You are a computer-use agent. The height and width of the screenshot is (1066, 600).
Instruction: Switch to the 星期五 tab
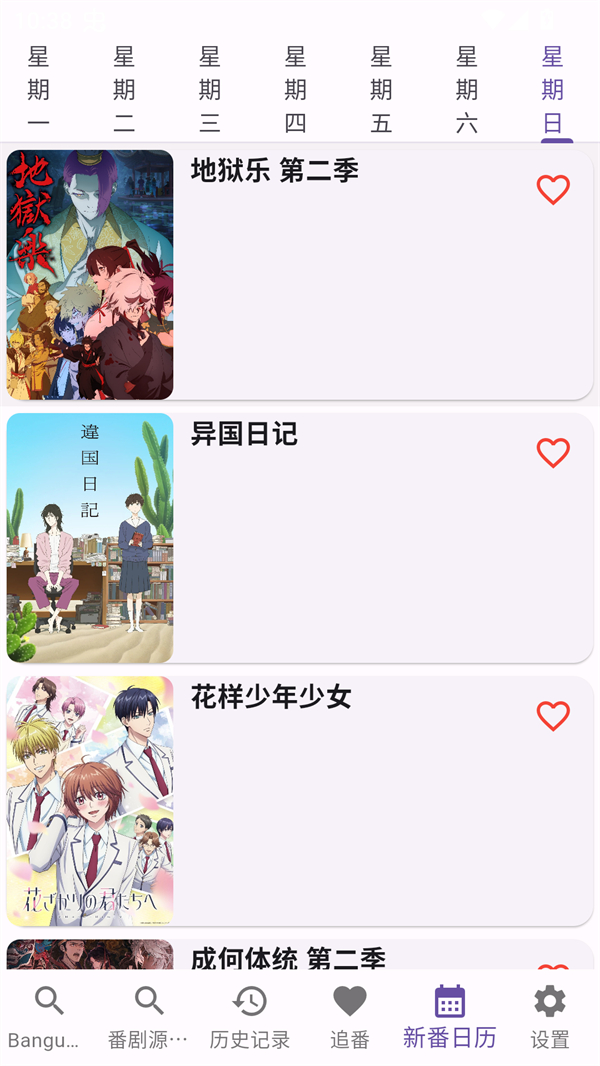pos(381,90)
